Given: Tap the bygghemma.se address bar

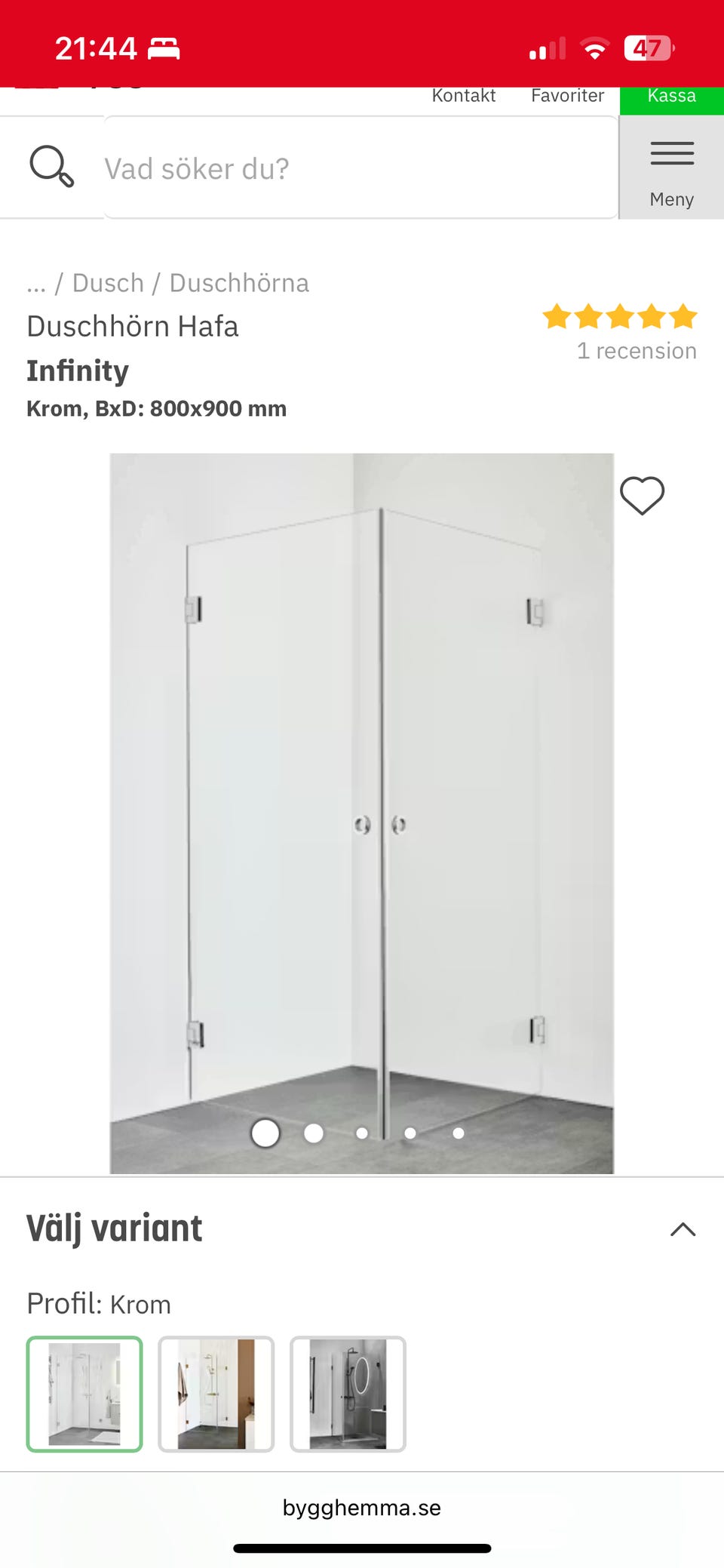Looking at the screenshot, I should (362, 1508).
